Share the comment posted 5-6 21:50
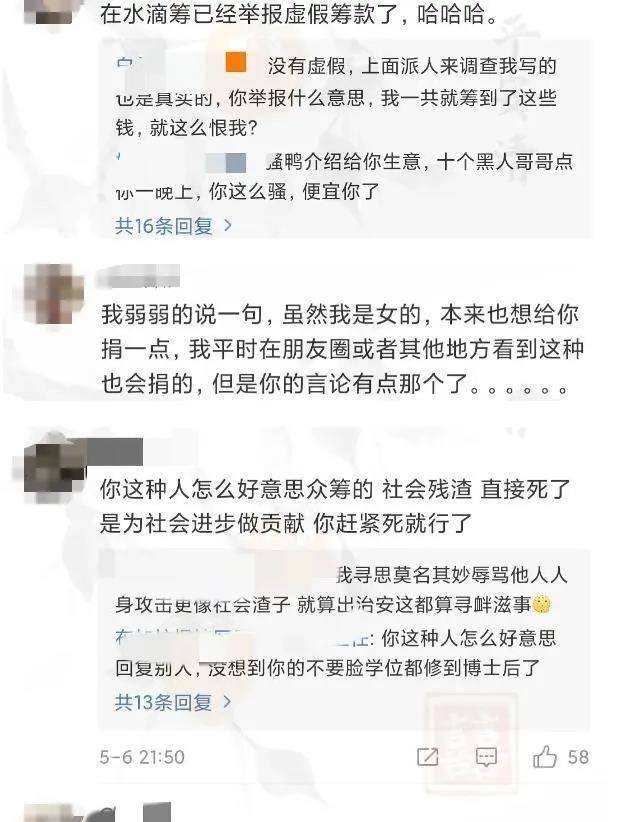This screenshot has height=822, width=619. click(x=427, y=757)
